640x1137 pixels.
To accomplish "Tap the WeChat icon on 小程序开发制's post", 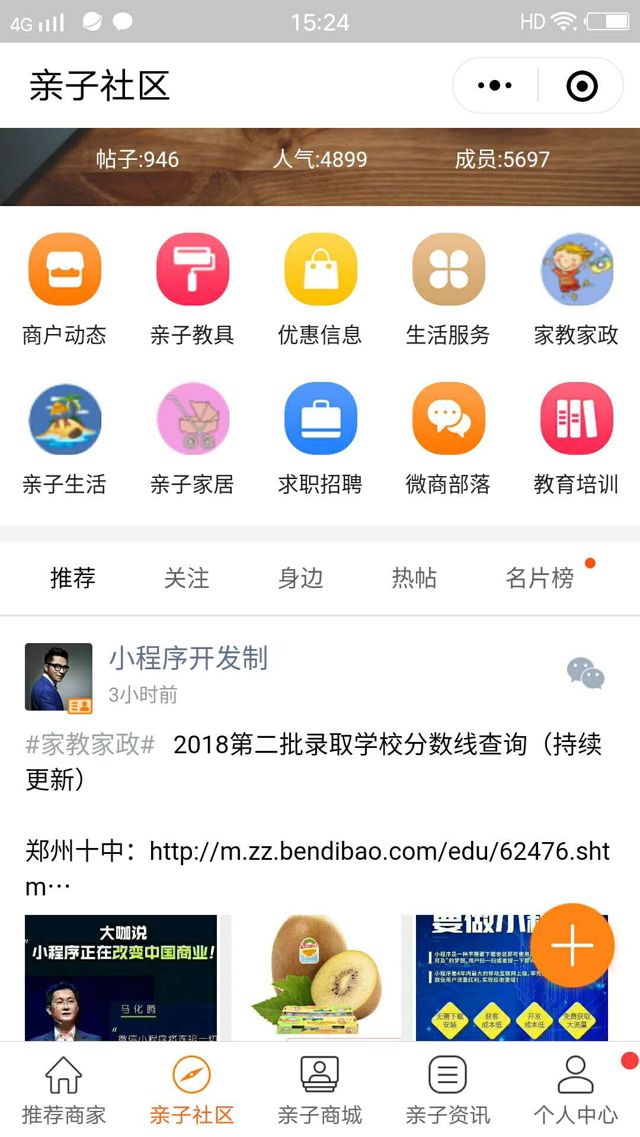I will pos(585,673).
